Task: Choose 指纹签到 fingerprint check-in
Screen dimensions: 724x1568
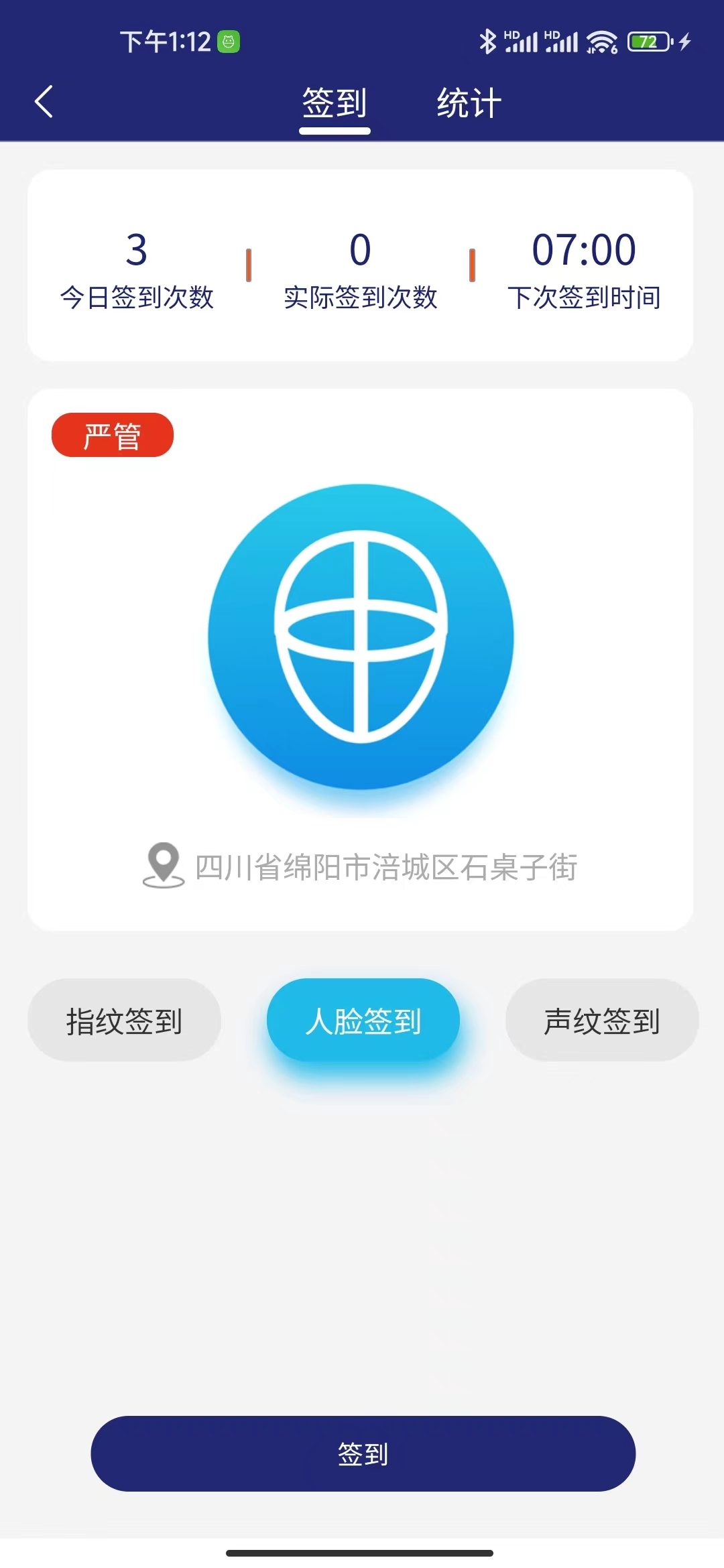Action: tap(124, 1021)
